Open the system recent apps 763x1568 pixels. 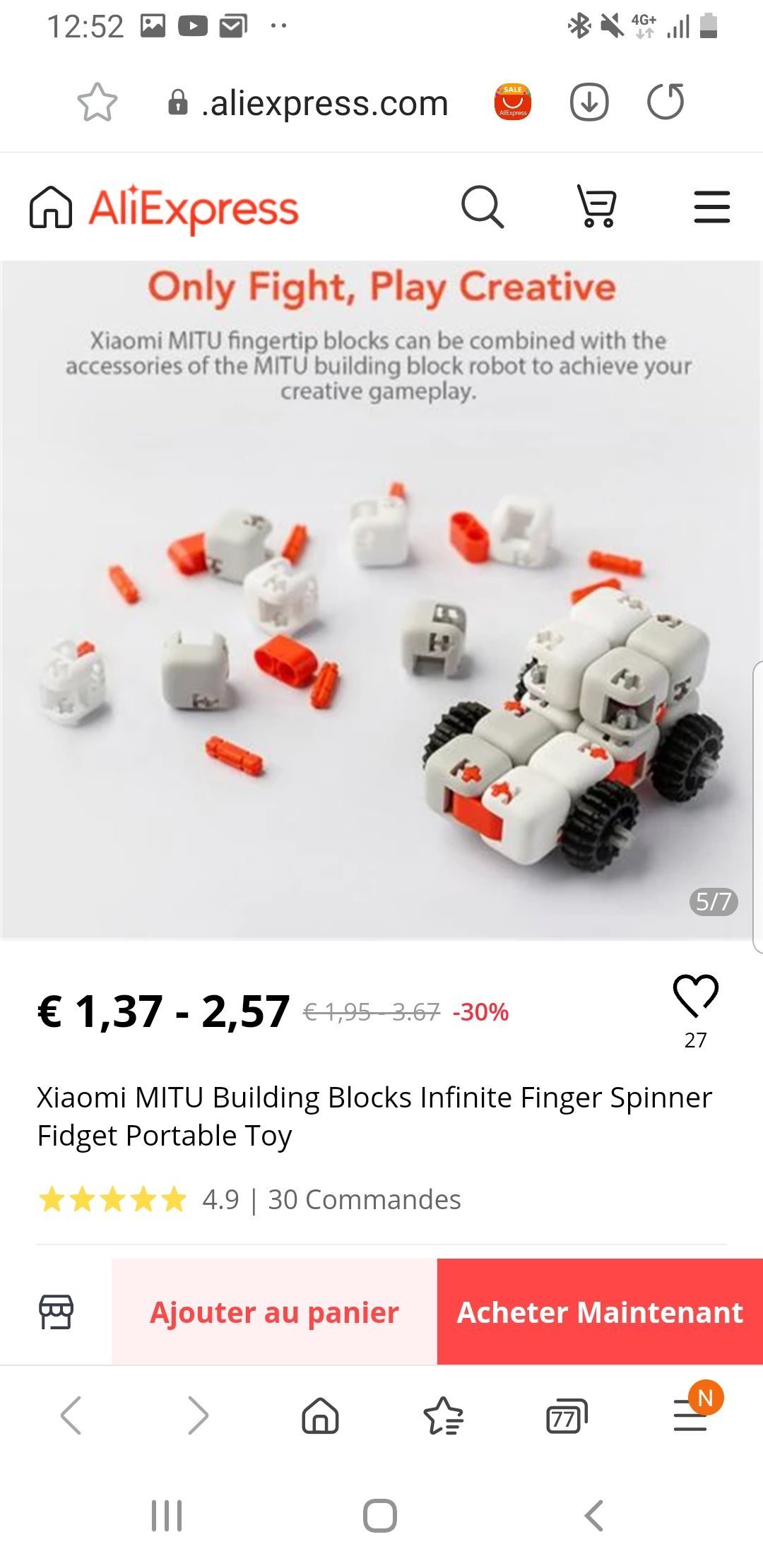tap(167, 1516)
